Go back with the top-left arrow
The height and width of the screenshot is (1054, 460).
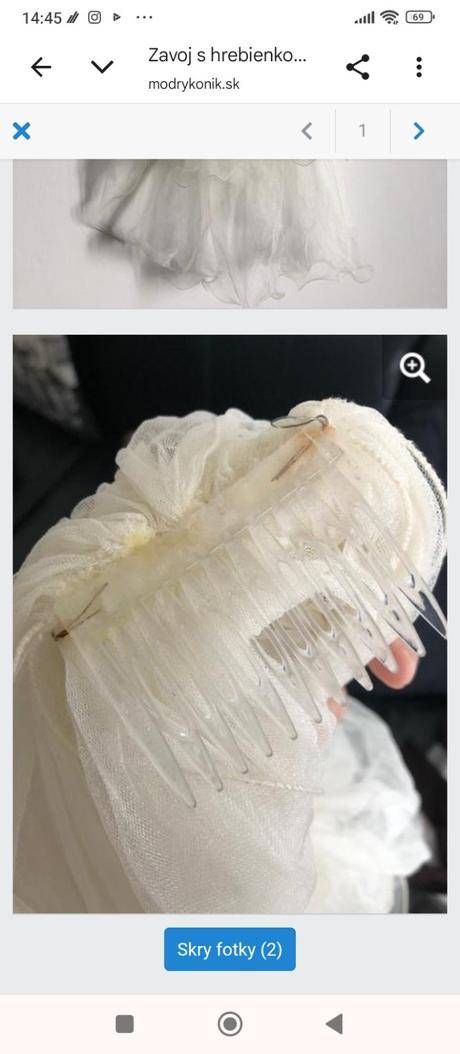[41, 67]
